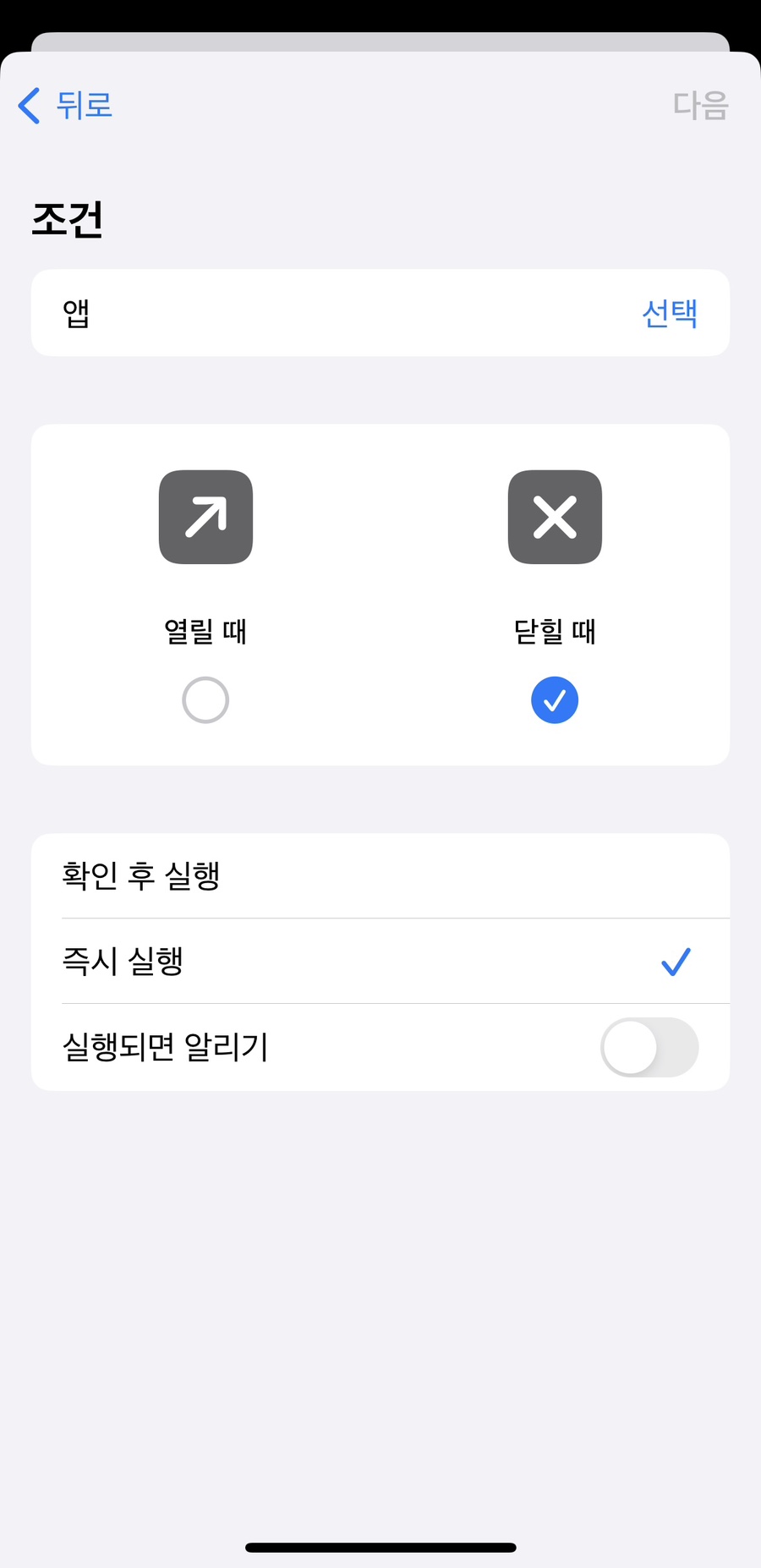This screenshot has height=1568, width=761.
Task: Choose 즉시 실행
Action: (380, 962)
